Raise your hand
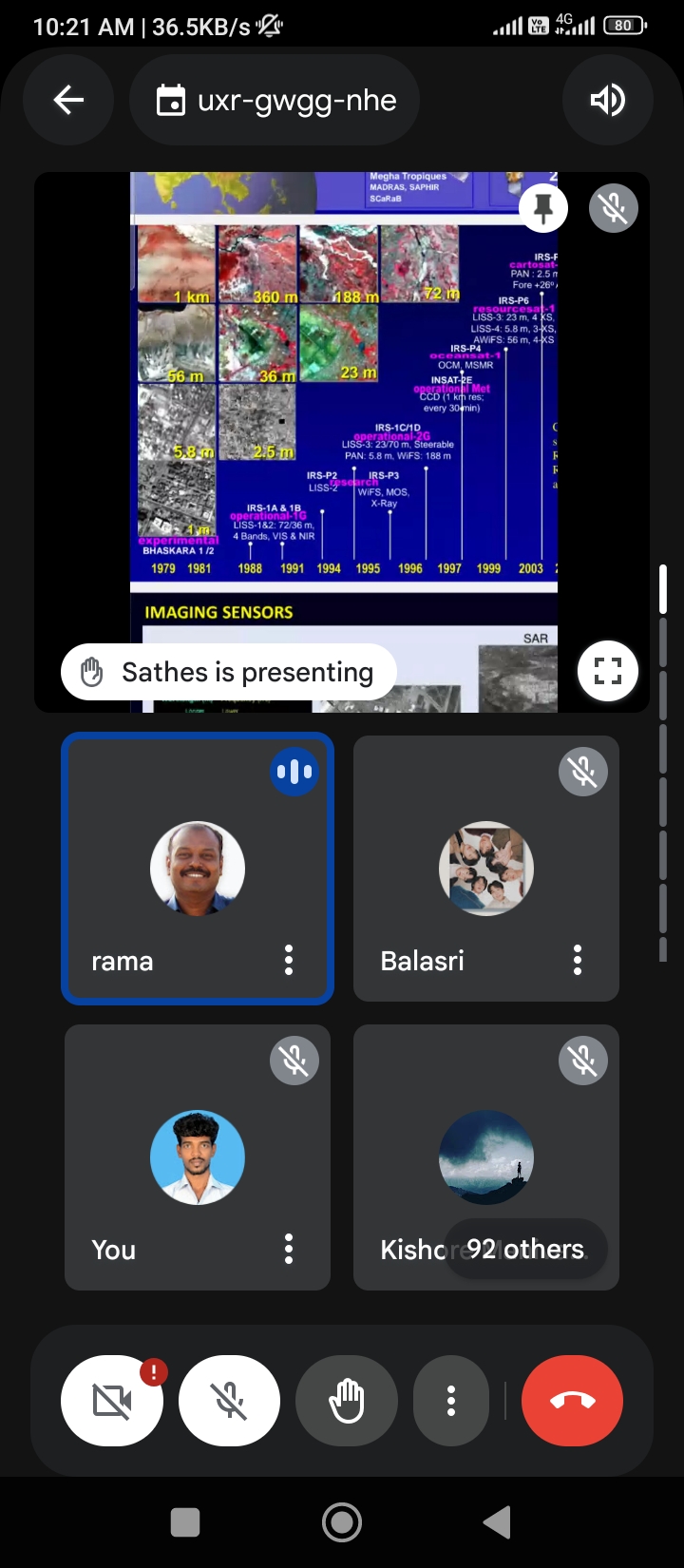Screen dimensions: 684x1568 pos(347,1401)
